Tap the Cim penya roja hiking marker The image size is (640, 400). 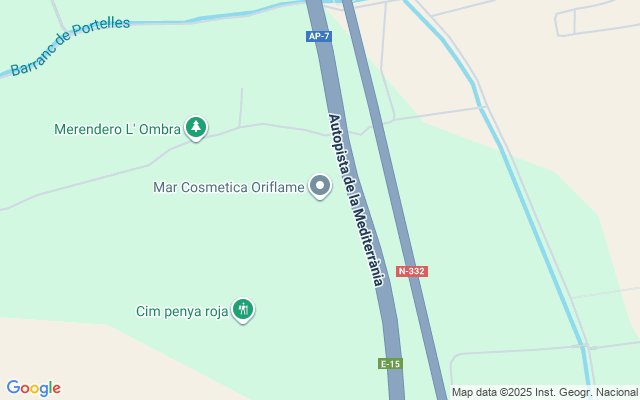pyautogui.click(x=243, y=310)
